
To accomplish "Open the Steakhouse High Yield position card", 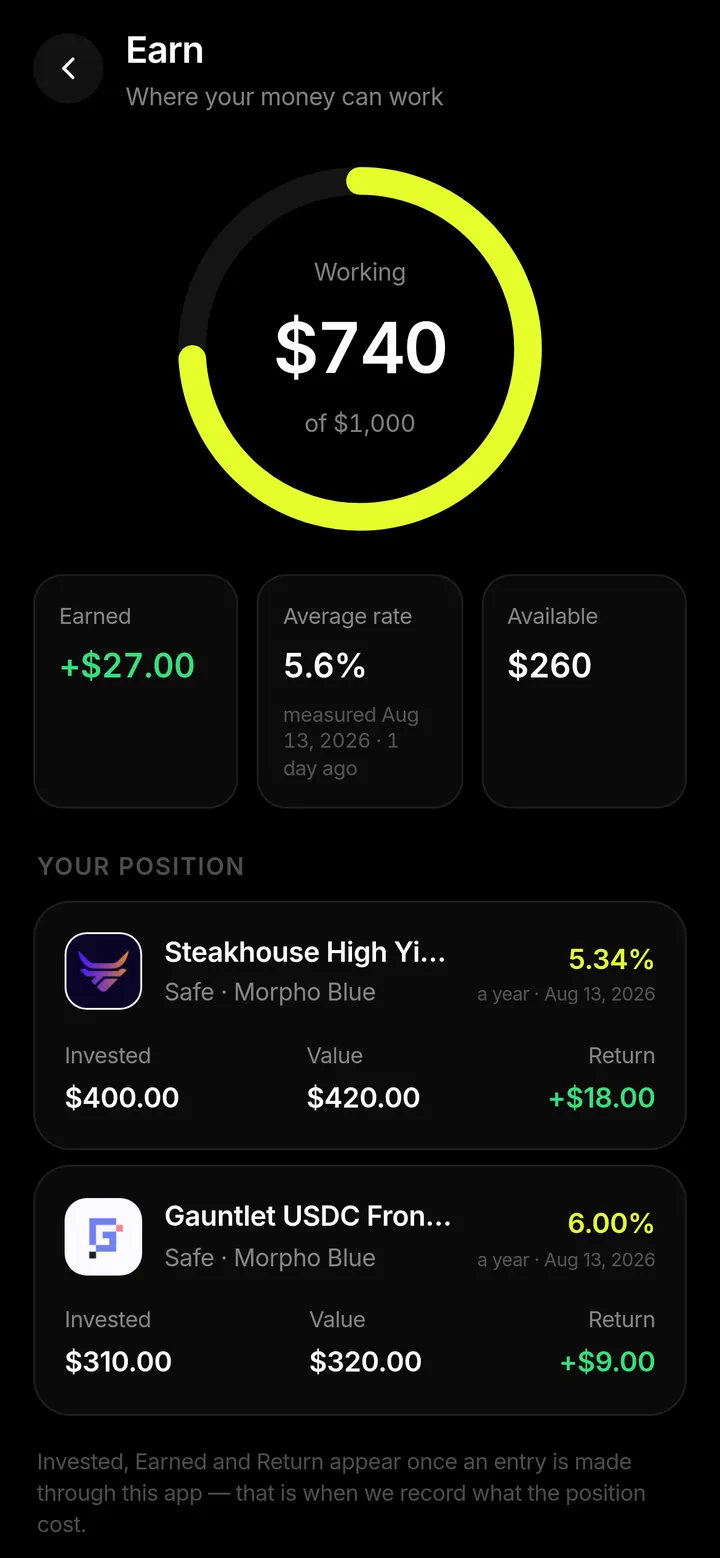I will point(360,1026).
